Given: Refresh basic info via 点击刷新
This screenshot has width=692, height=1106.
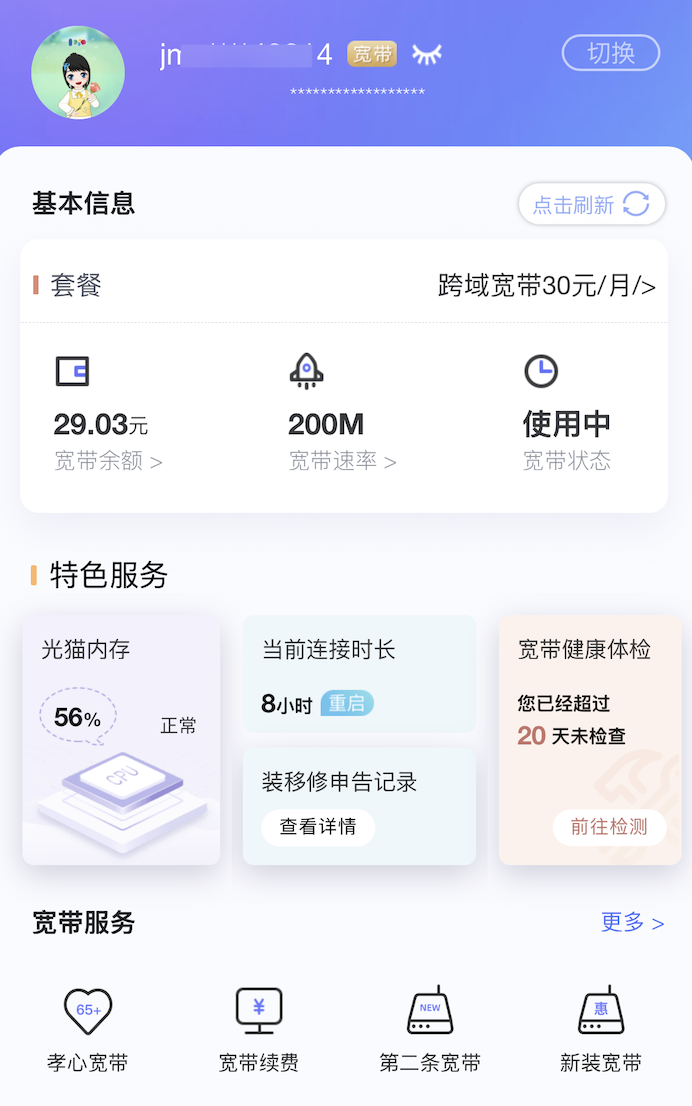Looking at the screenshot, I should pos(591,204).
